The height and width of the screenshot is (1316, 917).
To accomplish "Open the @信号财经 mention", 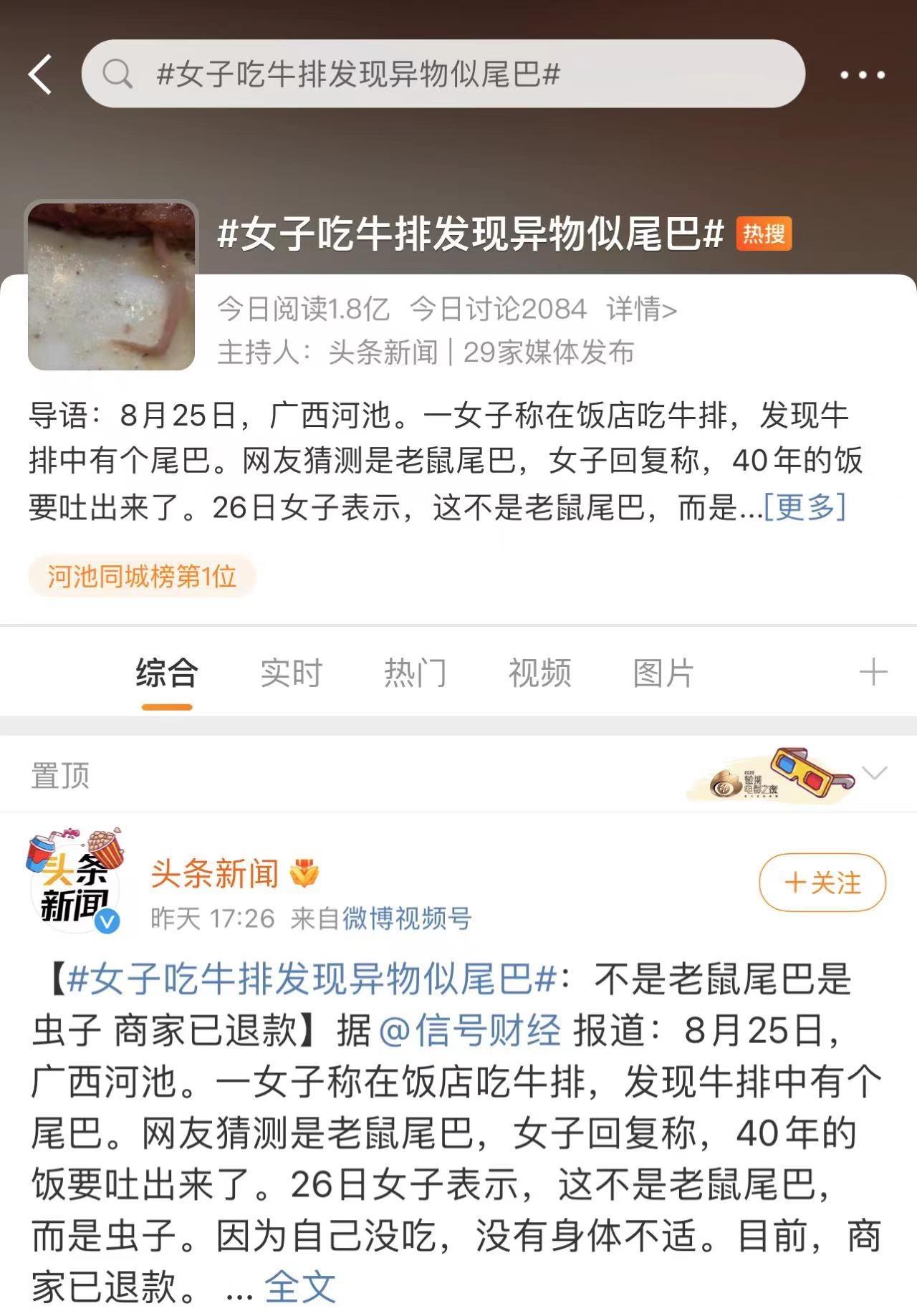I will (x=470, y=1031).
